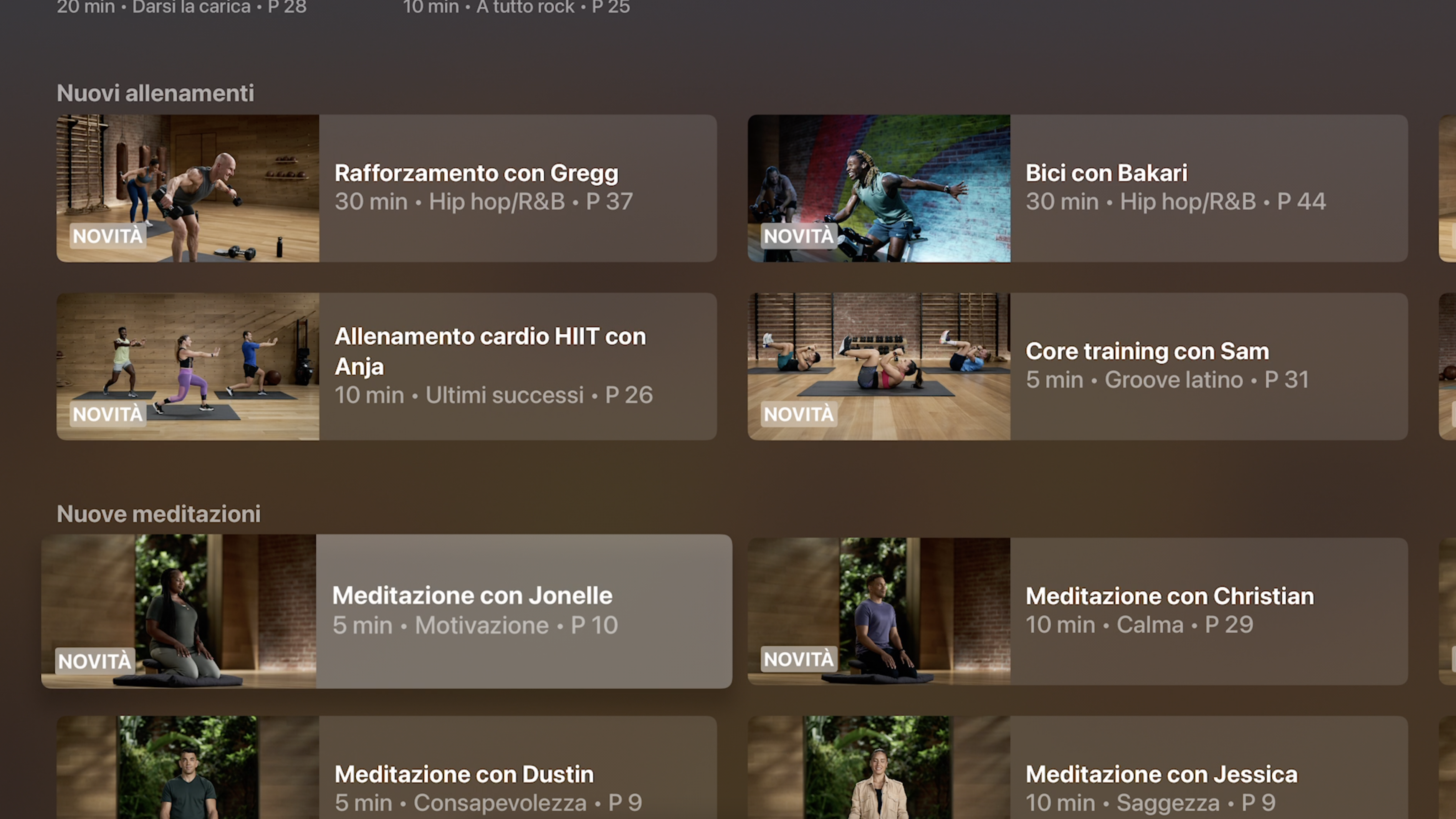This screenshot has width=1456, height=819.
Task: Select Meditazione con Christian
Action: click(x=1077, y=611)
